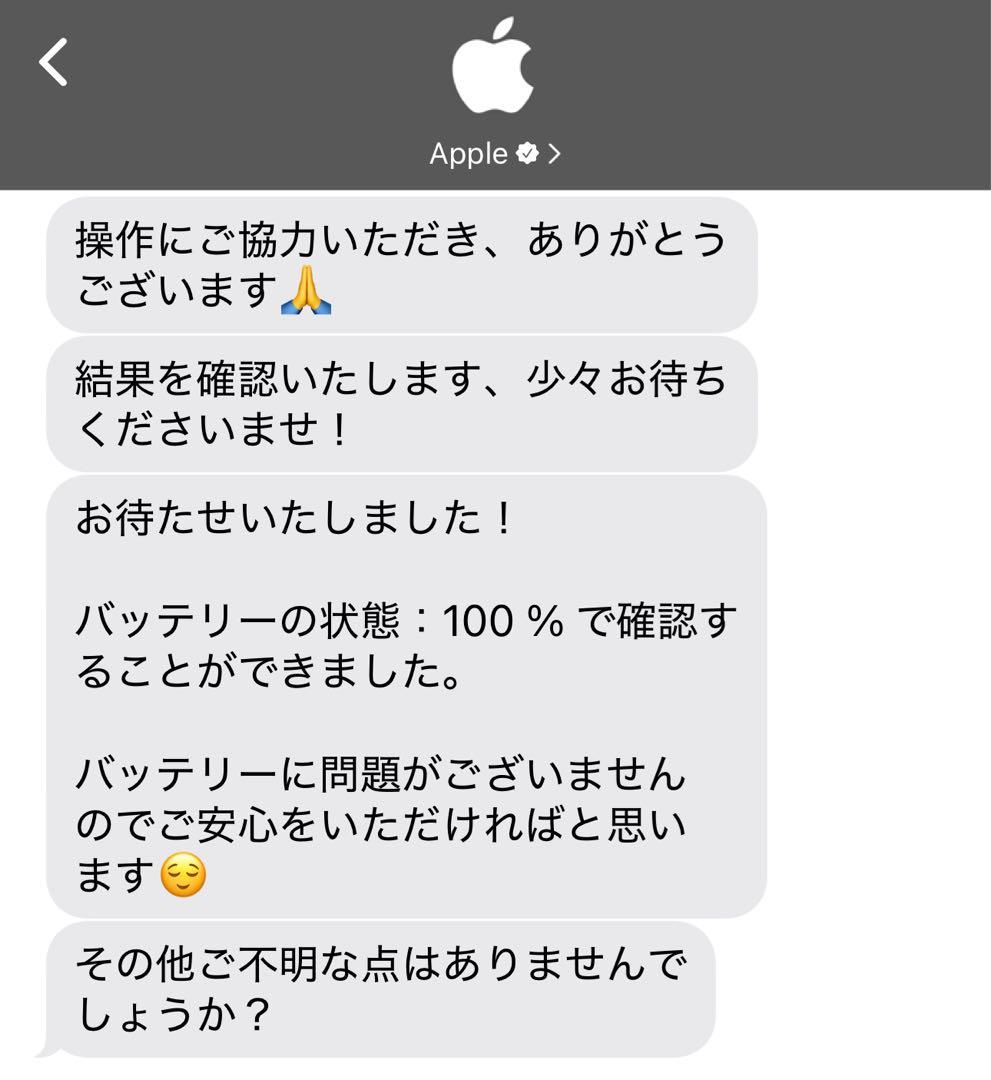Click the verified business checkmark badge
The image size is (991, 1080).
[527, 154]
